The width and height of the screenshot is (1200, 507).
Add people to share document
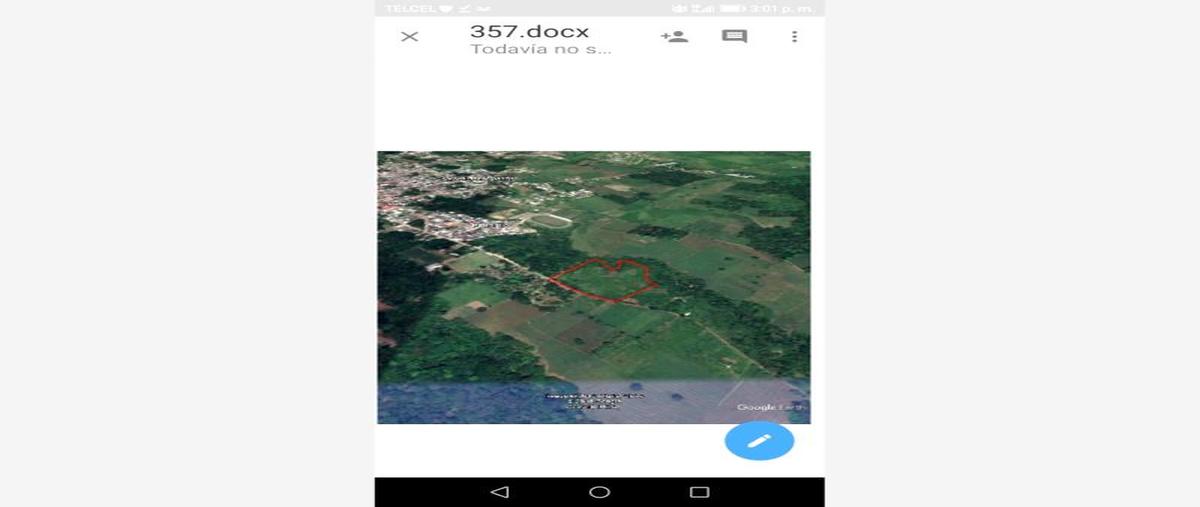click(x=675, y=37)
